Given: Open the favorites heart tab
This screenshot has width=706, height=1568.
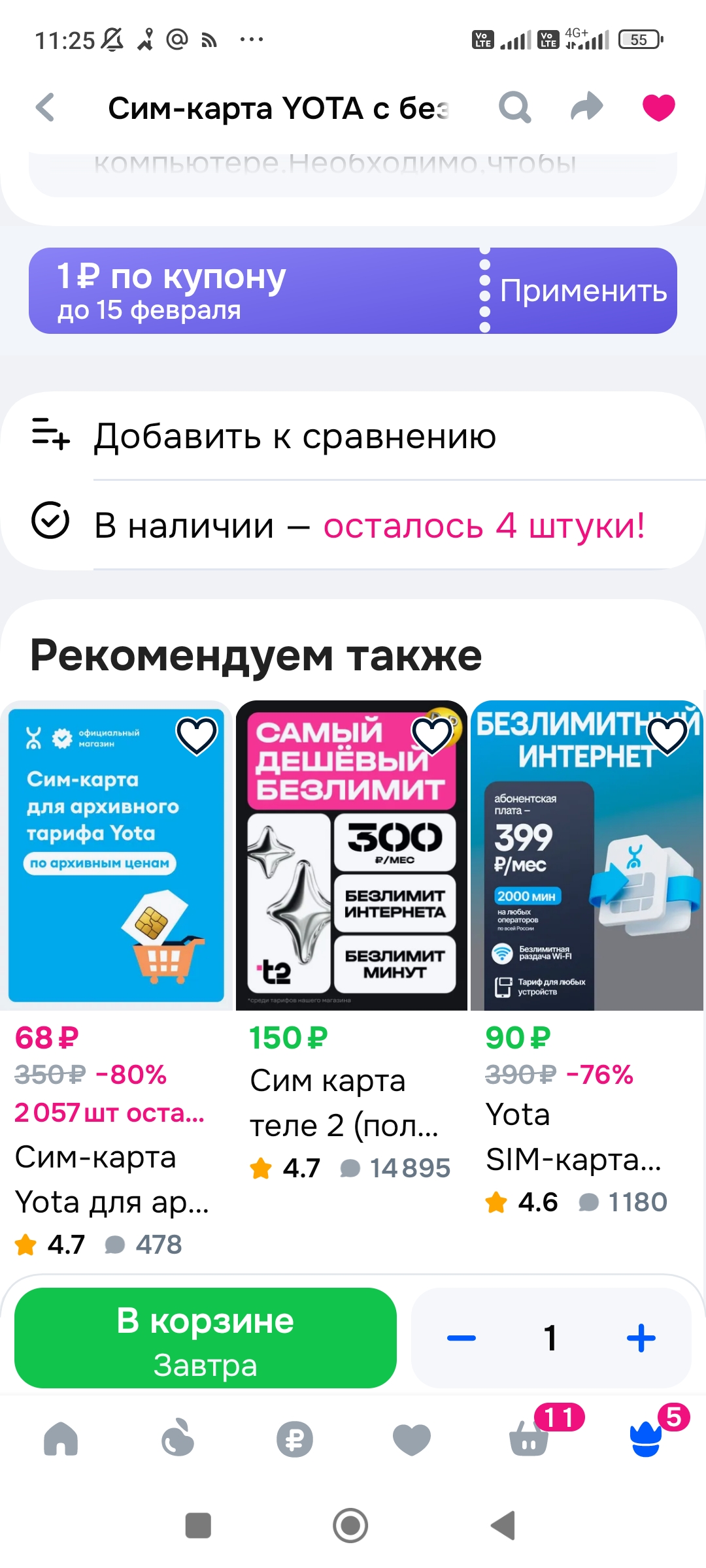Looking at the screenshot, I should click(x=412, y=1439).
